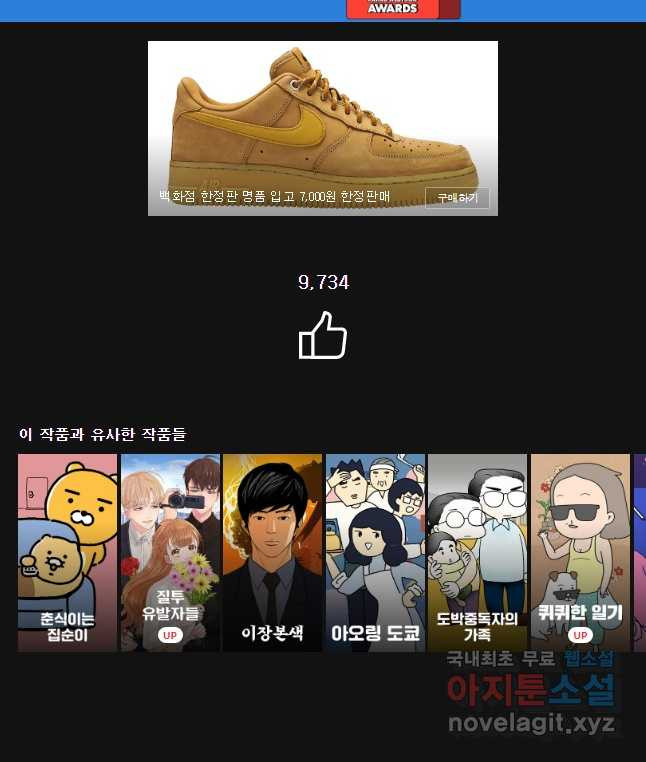Open the Nike shoe ad banner

322,115
